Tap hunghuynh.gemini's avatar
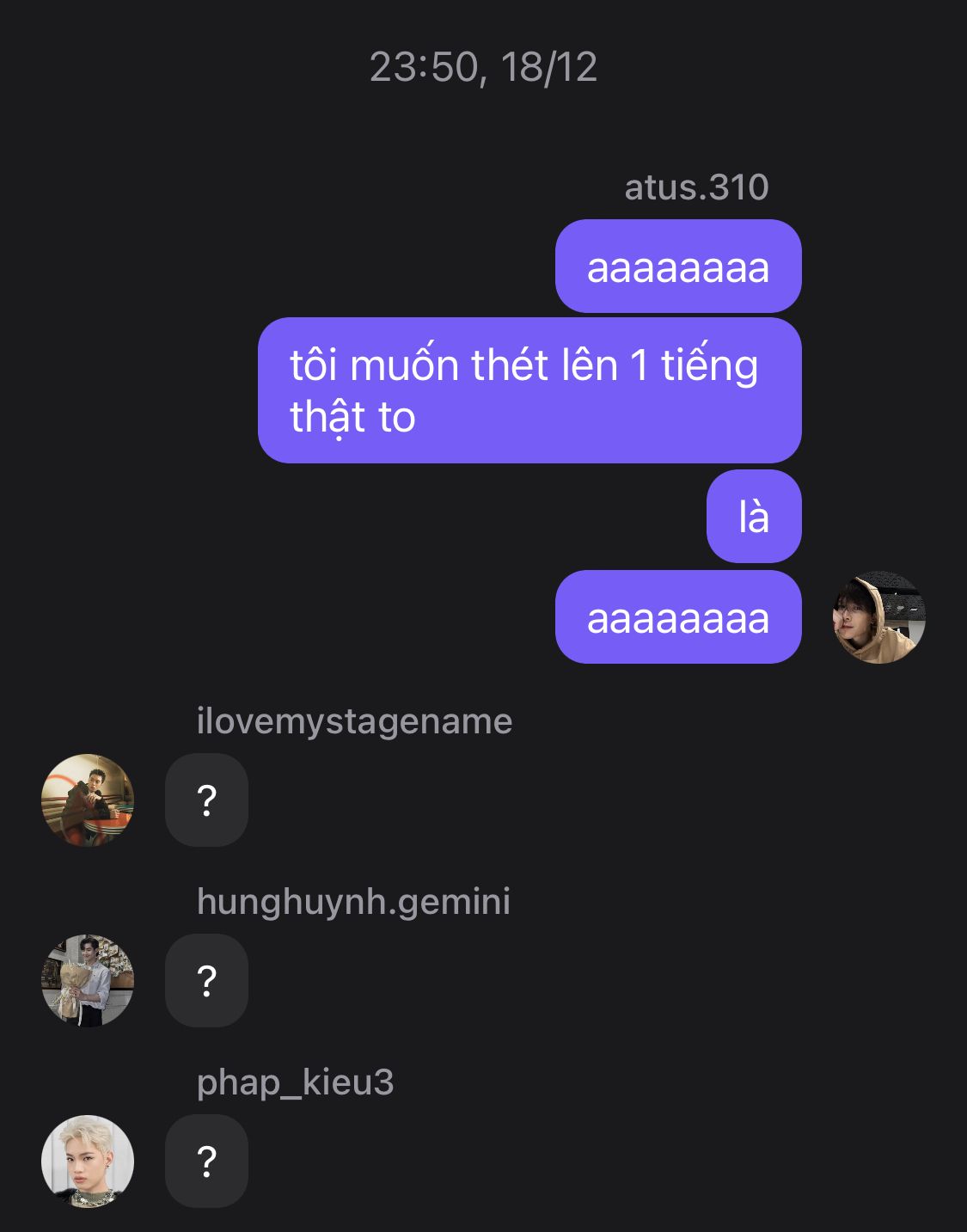Image resolution: width=967 pixels, height=1232 pixels. tap(88, 981)
